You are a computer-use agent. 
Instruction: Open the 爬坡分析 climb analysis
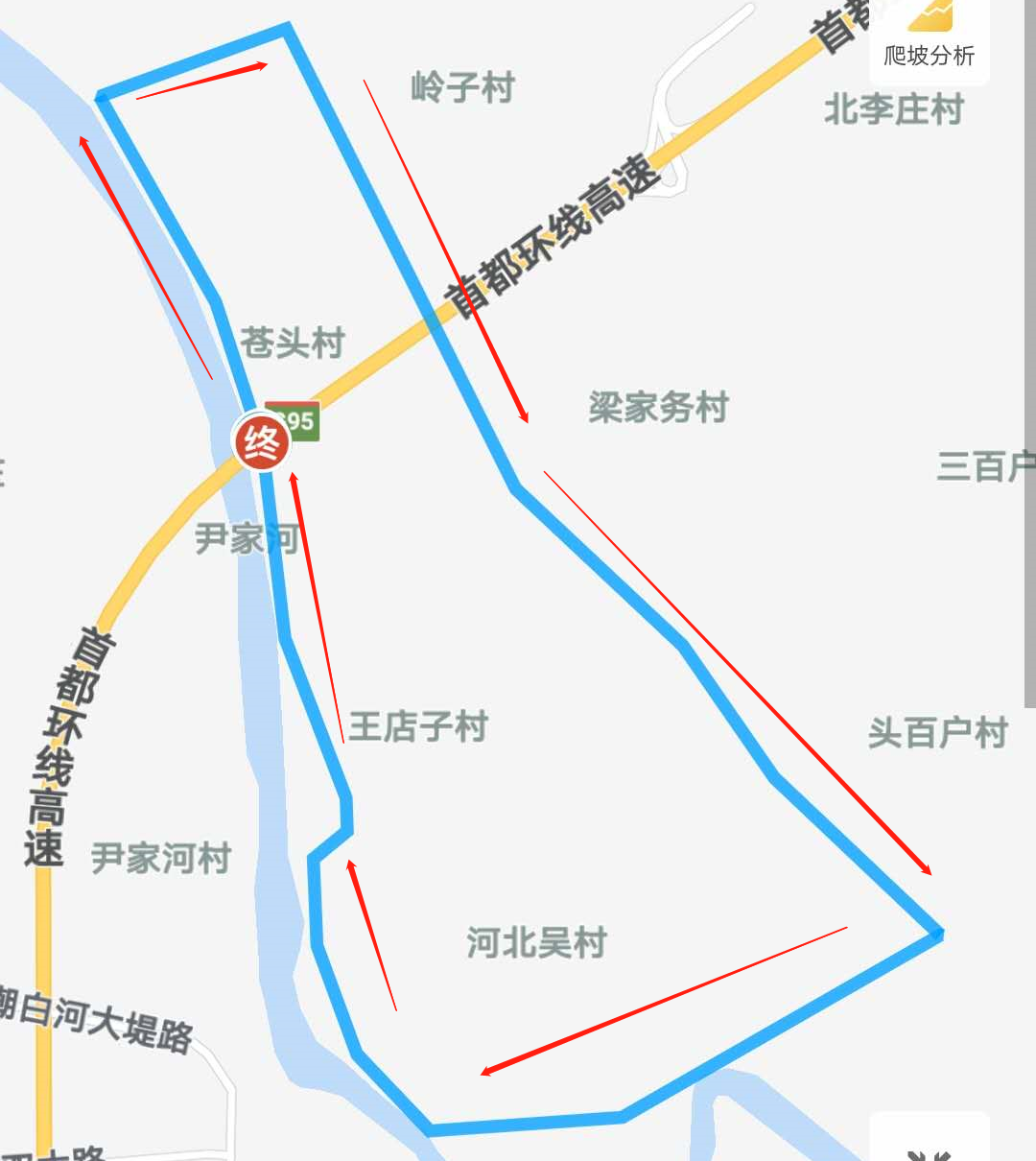929,38
